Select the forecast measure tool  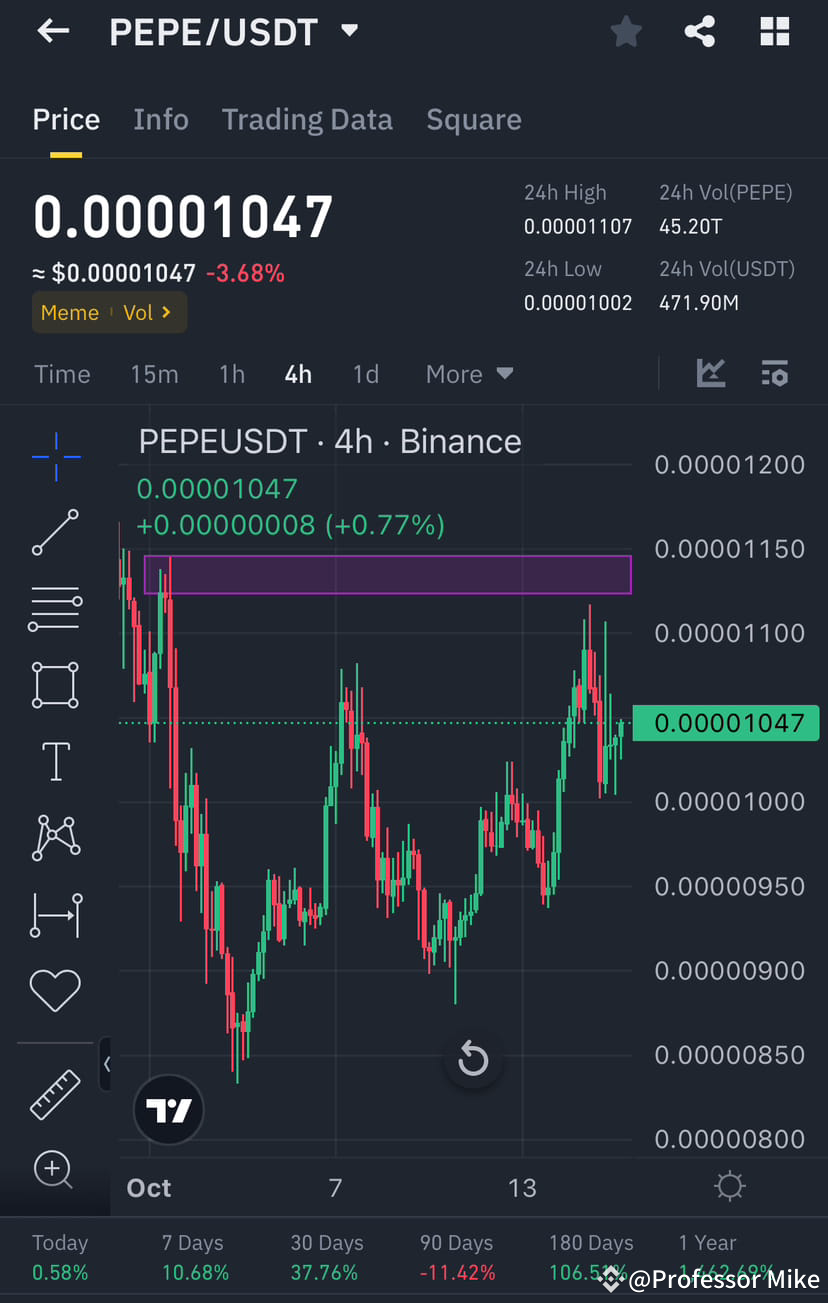coord(55,914)
